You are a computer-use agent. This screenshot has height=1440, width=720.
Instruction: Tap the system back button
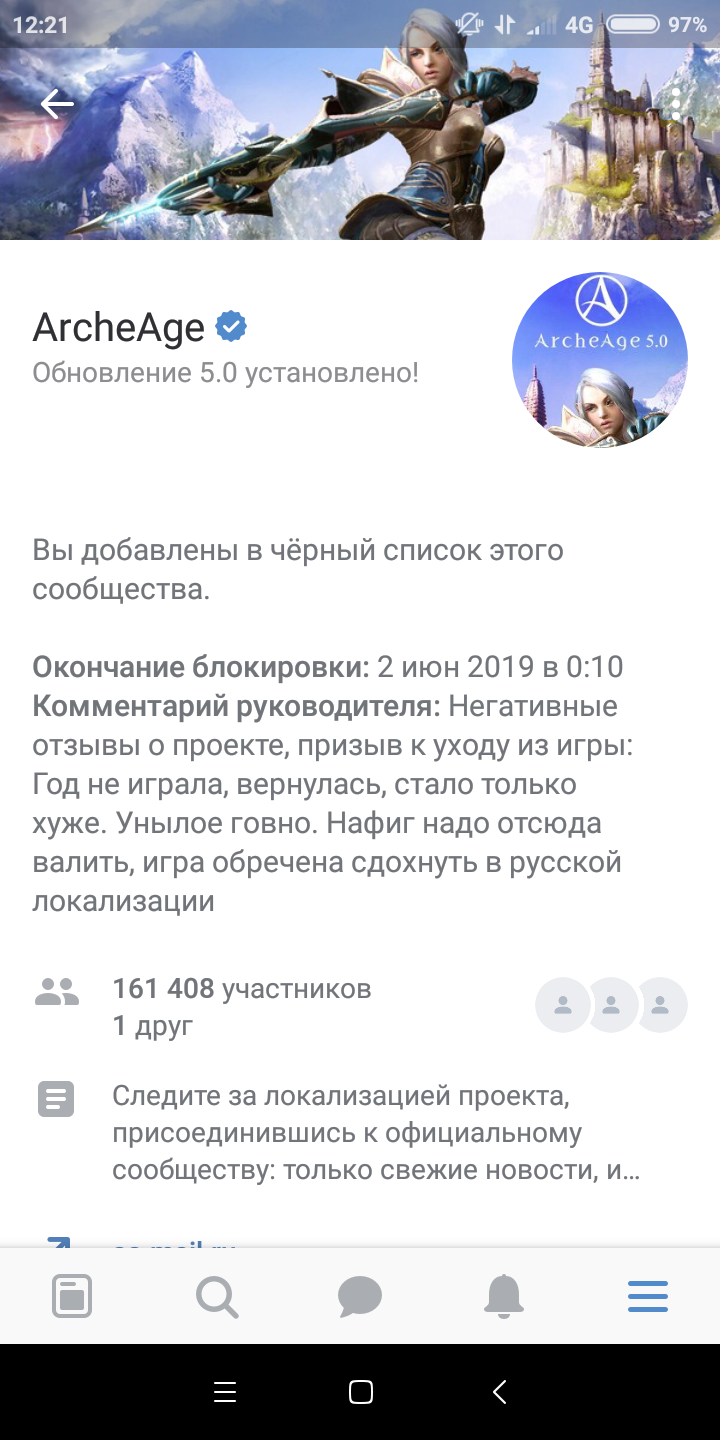(x=500, y=1392)
